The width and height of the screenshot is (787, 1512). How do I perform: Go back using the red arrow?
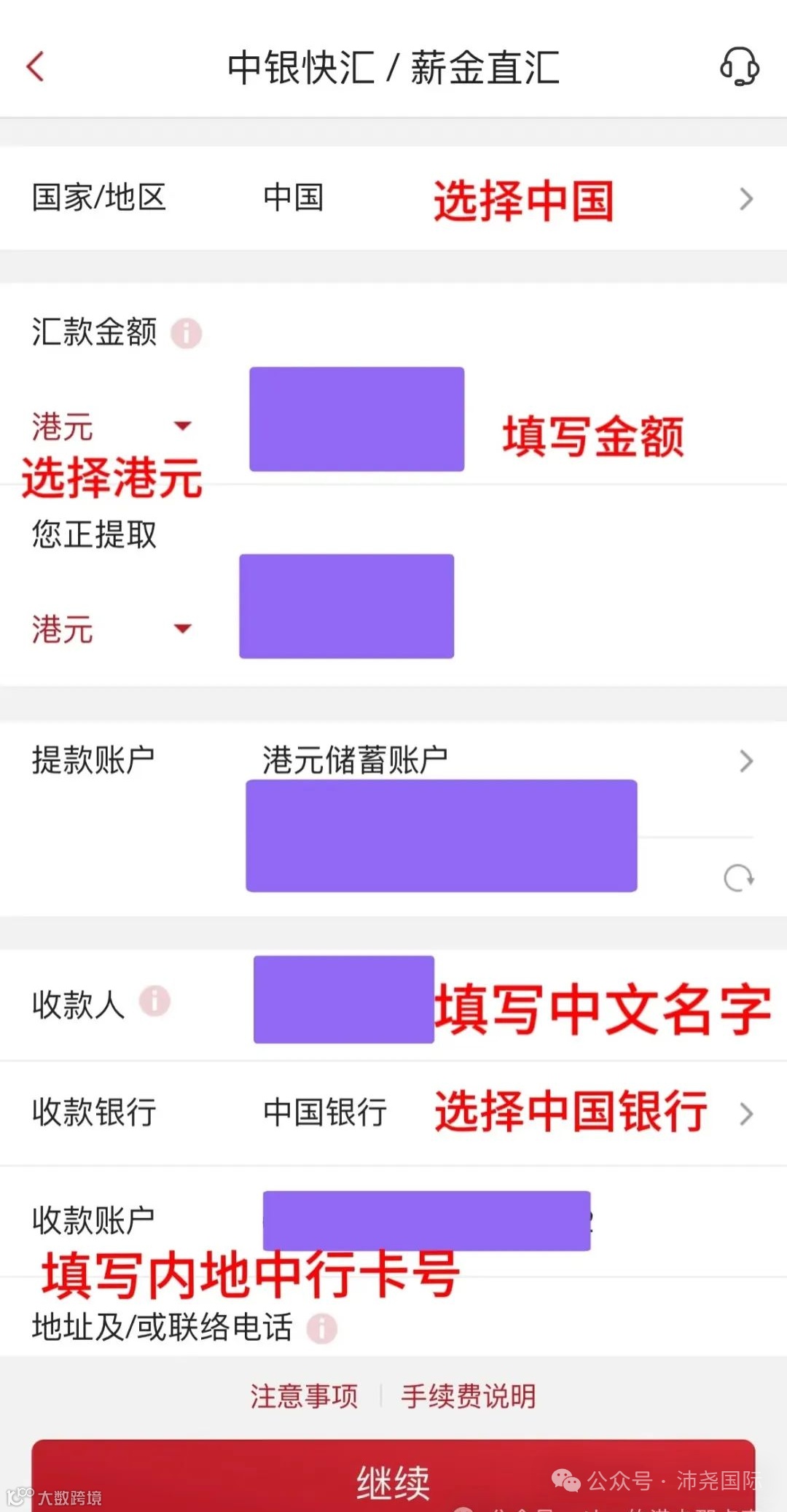[x=36, y=67]
